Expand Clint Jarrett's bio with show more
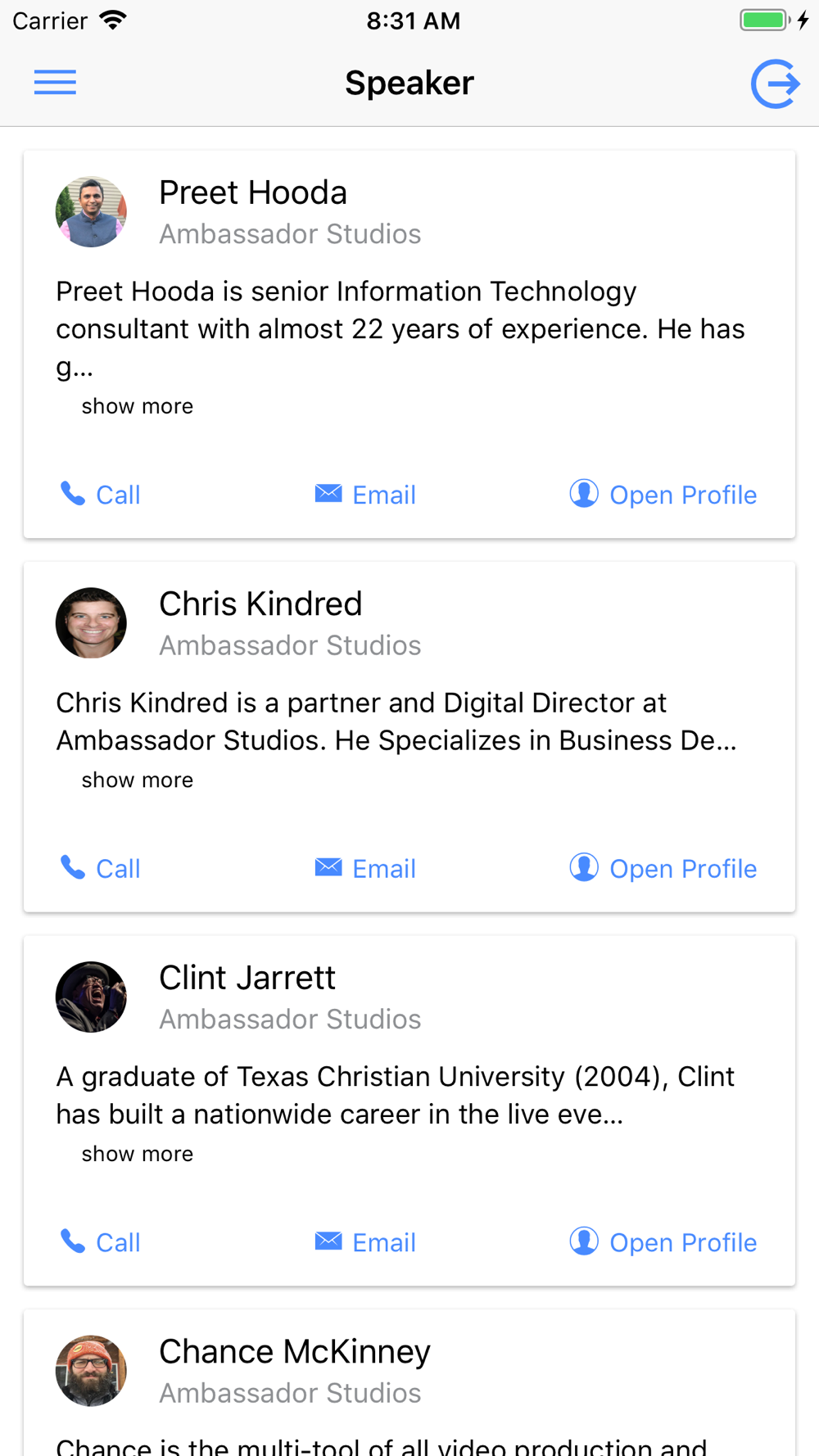This screenshot has height=1456, width=819. [x=137, y=1154]
